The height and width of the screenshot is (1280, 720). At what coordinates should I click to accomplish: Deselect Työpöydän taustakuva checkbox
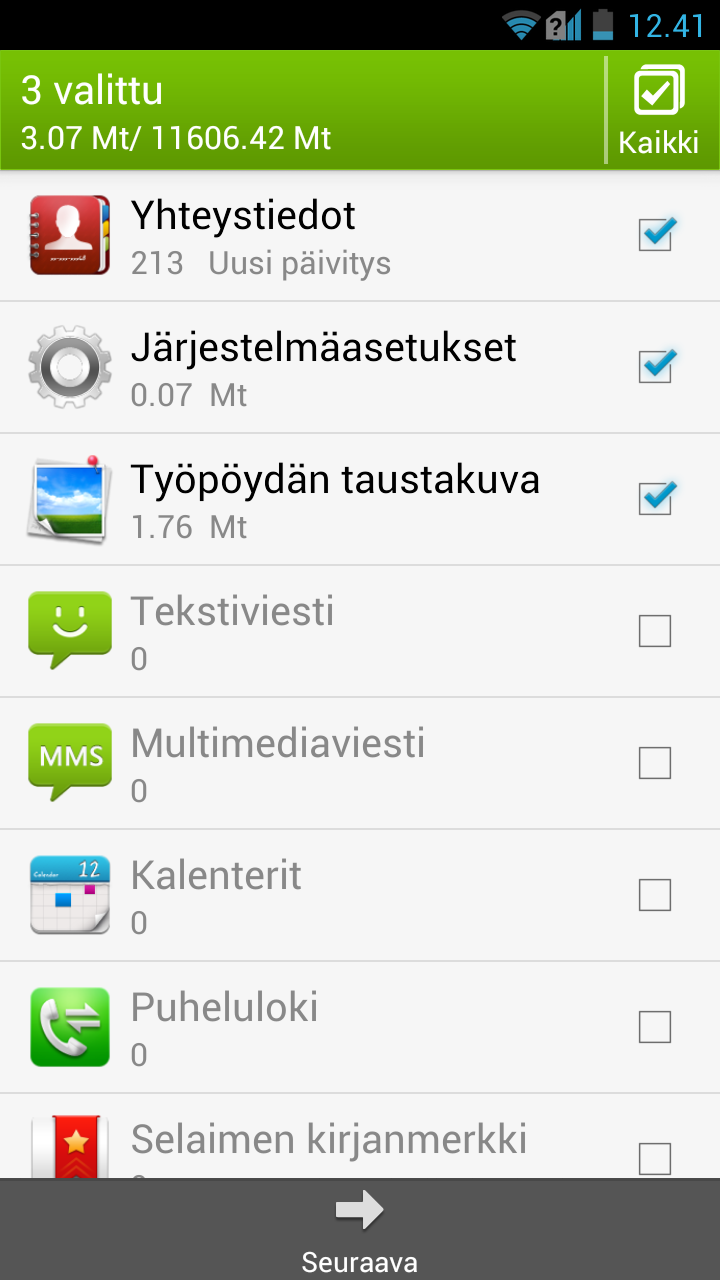tap(656, 499)
